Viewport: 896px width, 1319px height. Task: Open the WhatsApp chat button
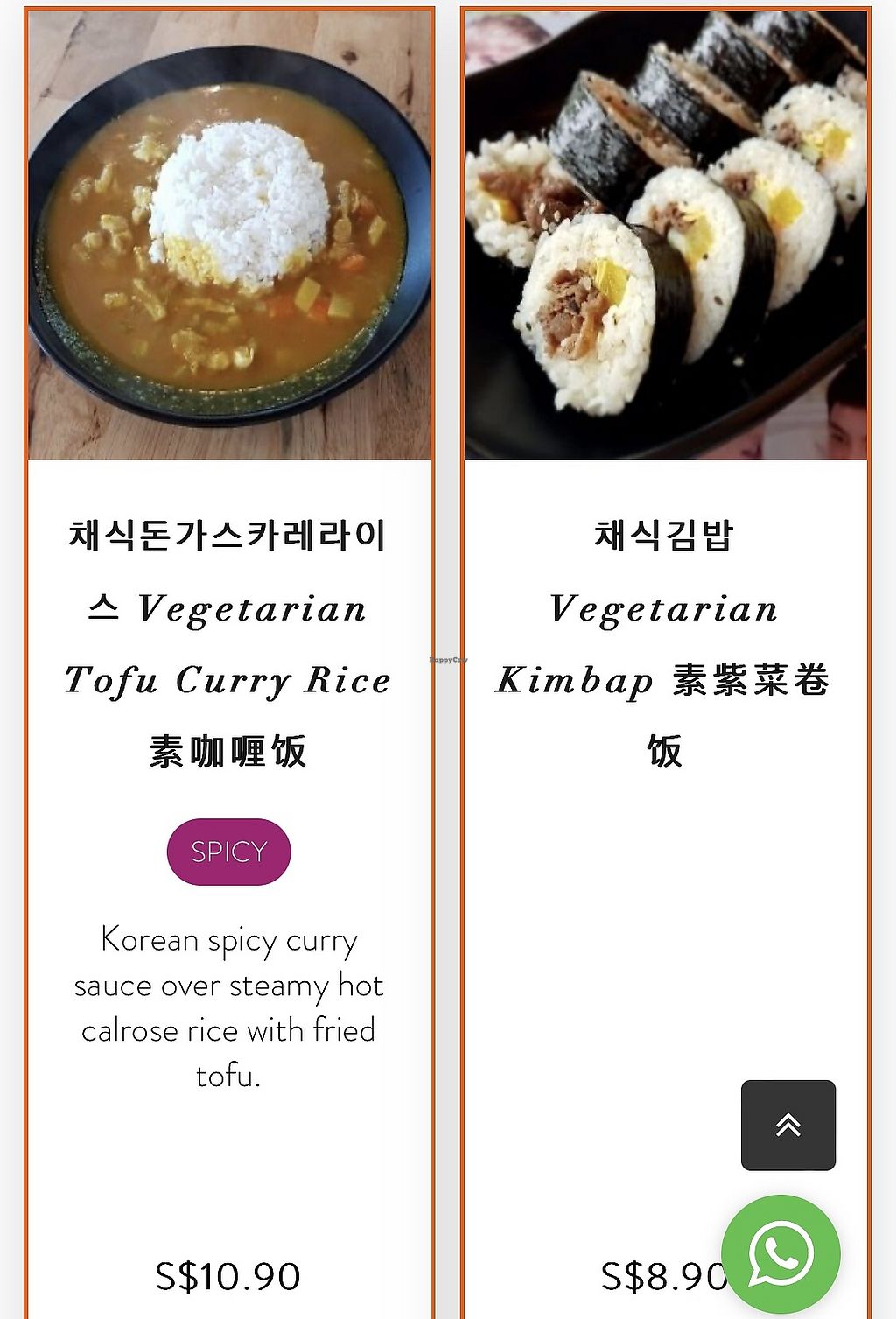pyautogui.click(x=780, y=1253)
